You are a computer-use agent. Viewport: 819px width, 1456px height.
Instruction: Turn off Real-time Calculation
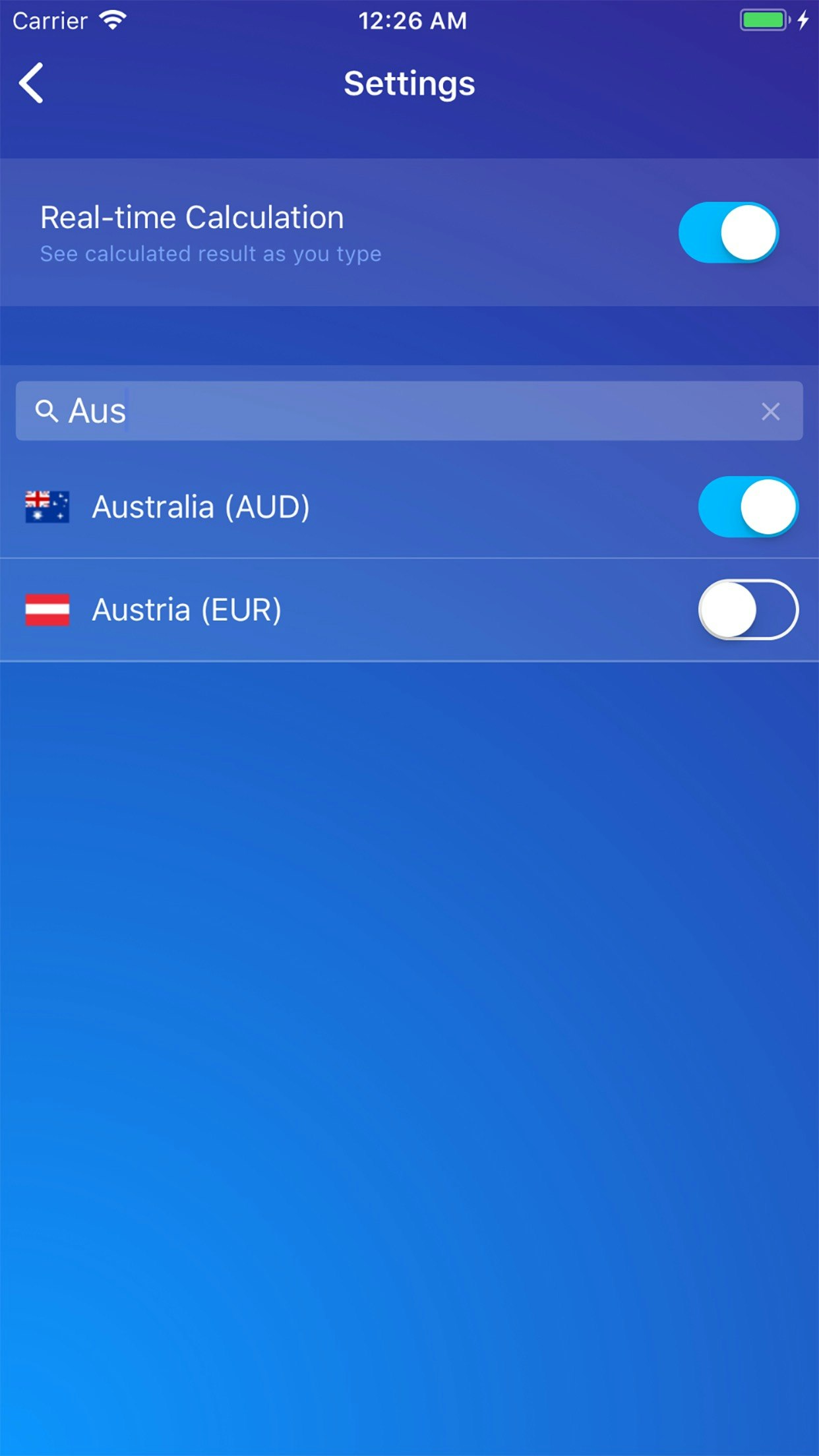pos(728,233)
